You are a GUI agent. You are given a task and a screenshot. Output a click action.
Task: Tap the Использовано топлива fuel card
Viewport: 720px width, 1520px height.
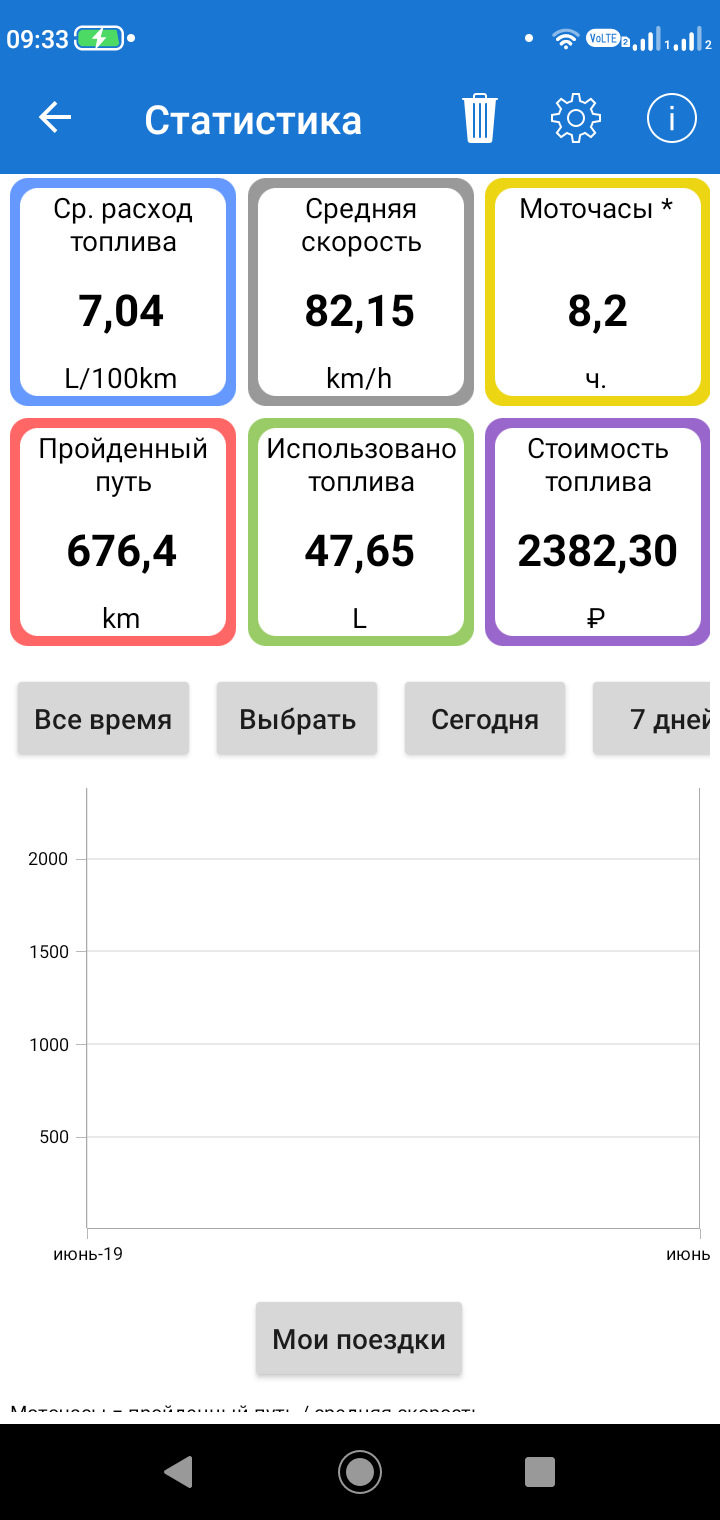(x=360, y=531)
